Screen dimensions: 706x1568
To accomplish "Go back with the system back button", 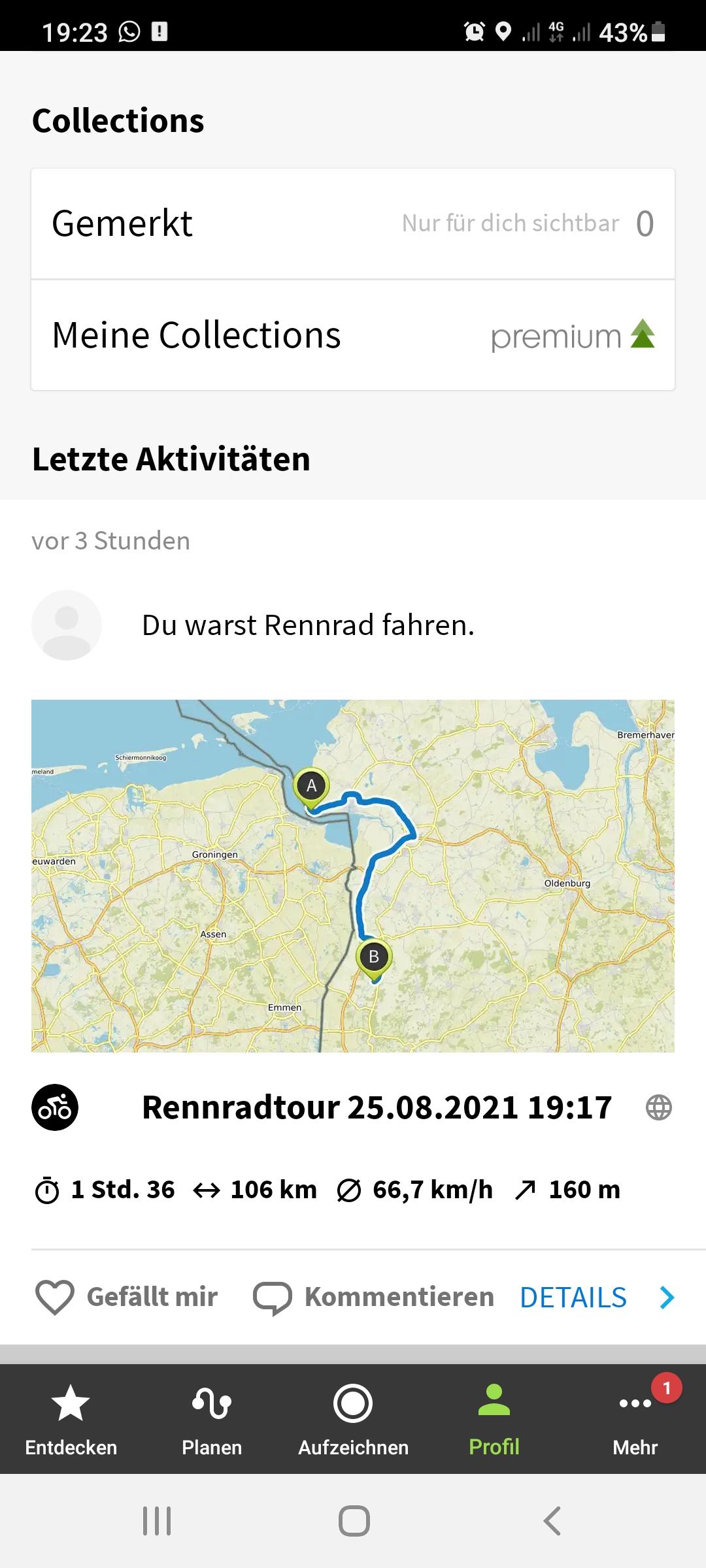I will (552, 1521).
